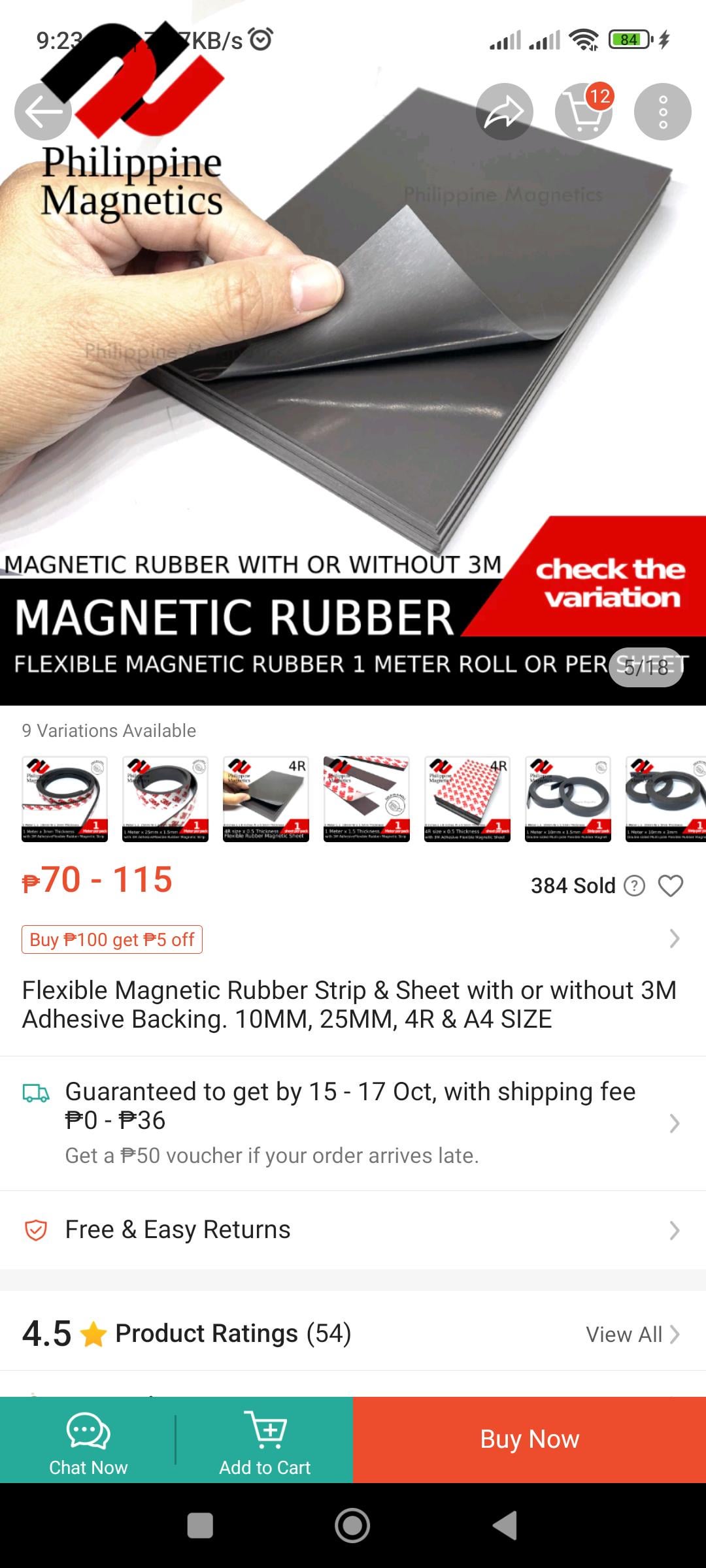This screenshot has width=706, height=1568.
Task: View All product ratings
Action: 631,1334
